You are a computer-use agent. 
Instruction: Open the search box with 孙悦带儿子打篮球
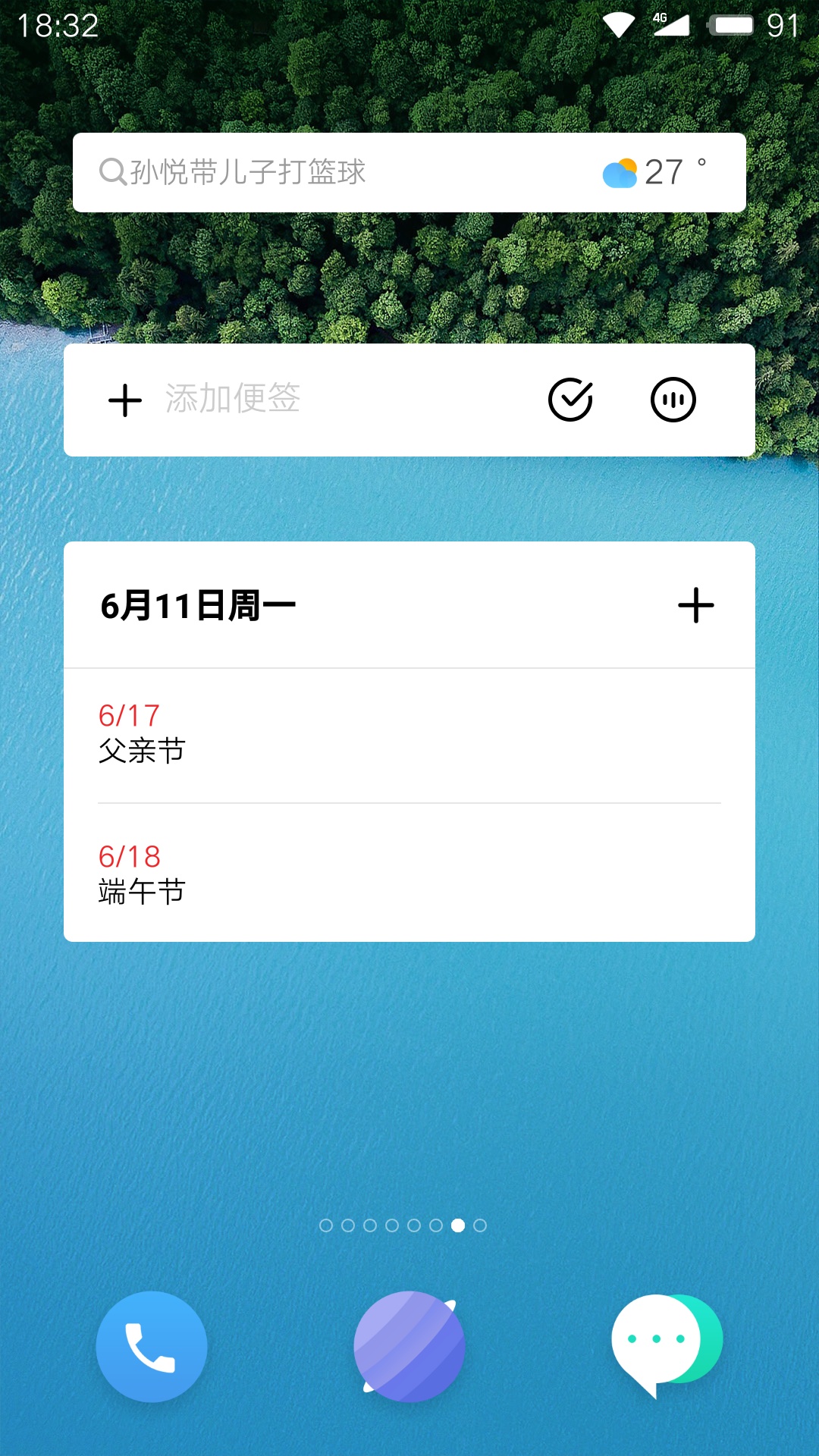point(334,173)
